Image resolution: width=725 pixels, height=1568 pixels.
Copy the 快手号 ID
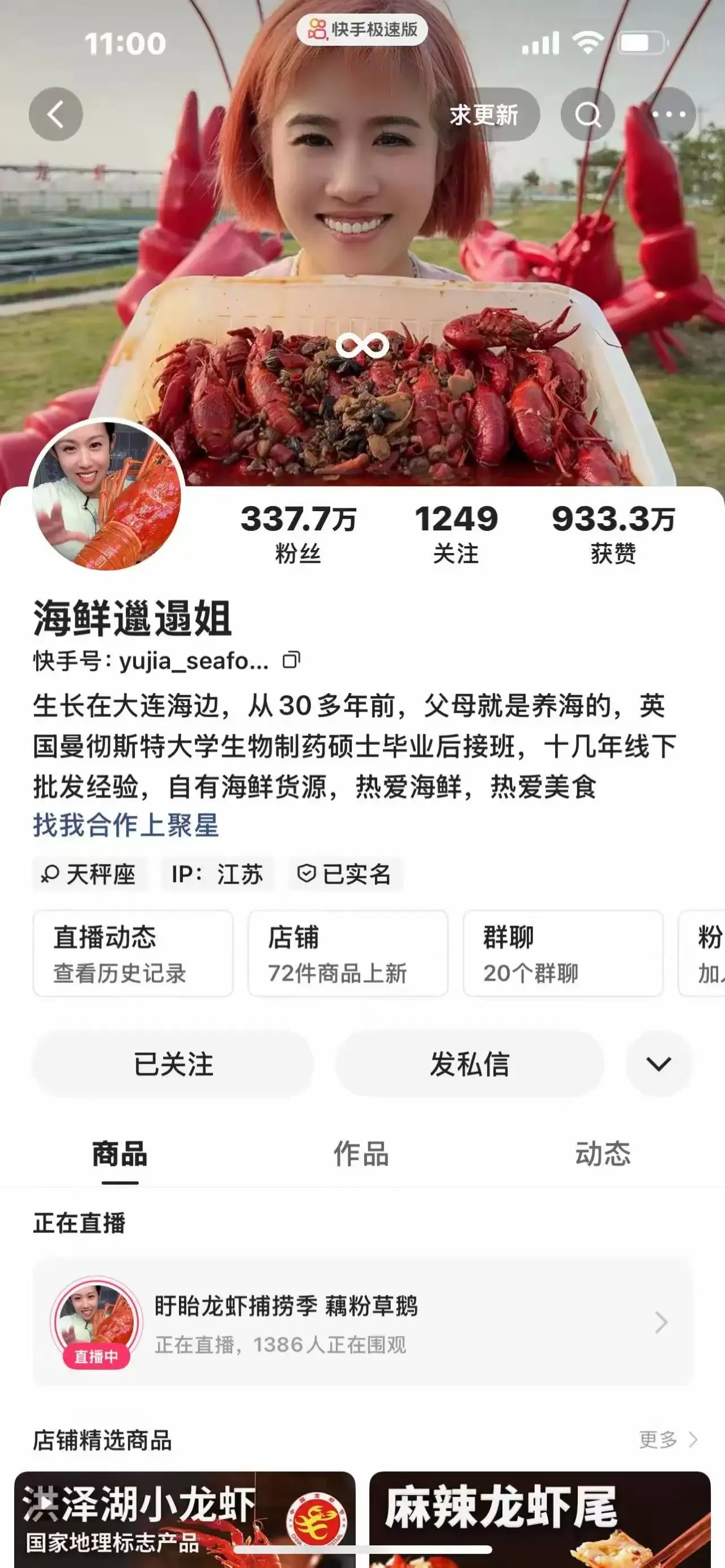[291, 661]
